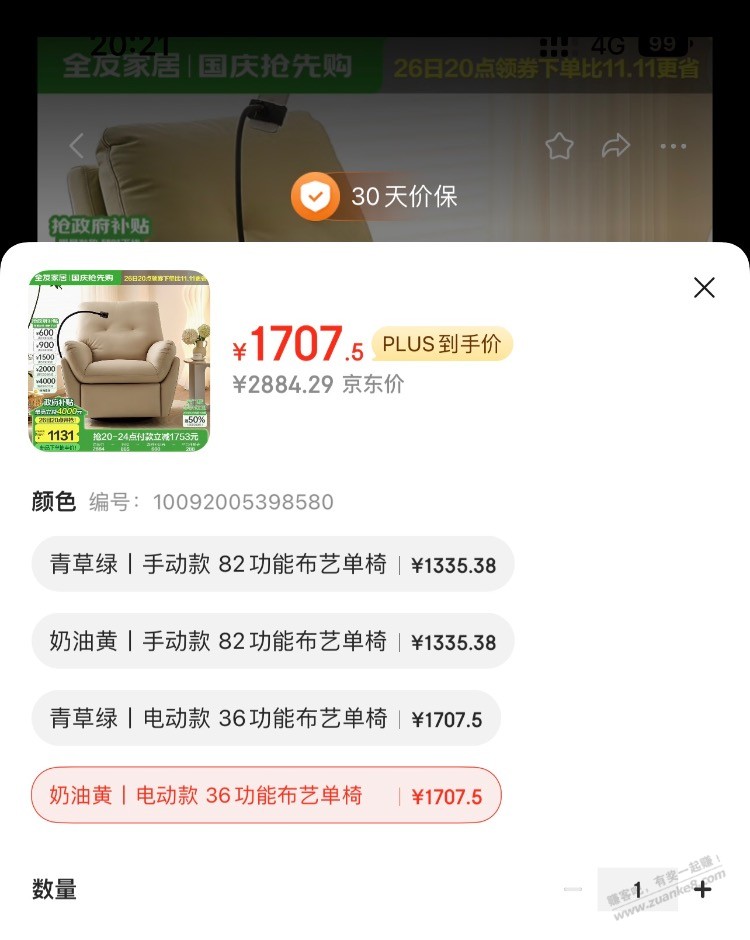Select 青草绿 手动款 82 option

tap(273, 564)
